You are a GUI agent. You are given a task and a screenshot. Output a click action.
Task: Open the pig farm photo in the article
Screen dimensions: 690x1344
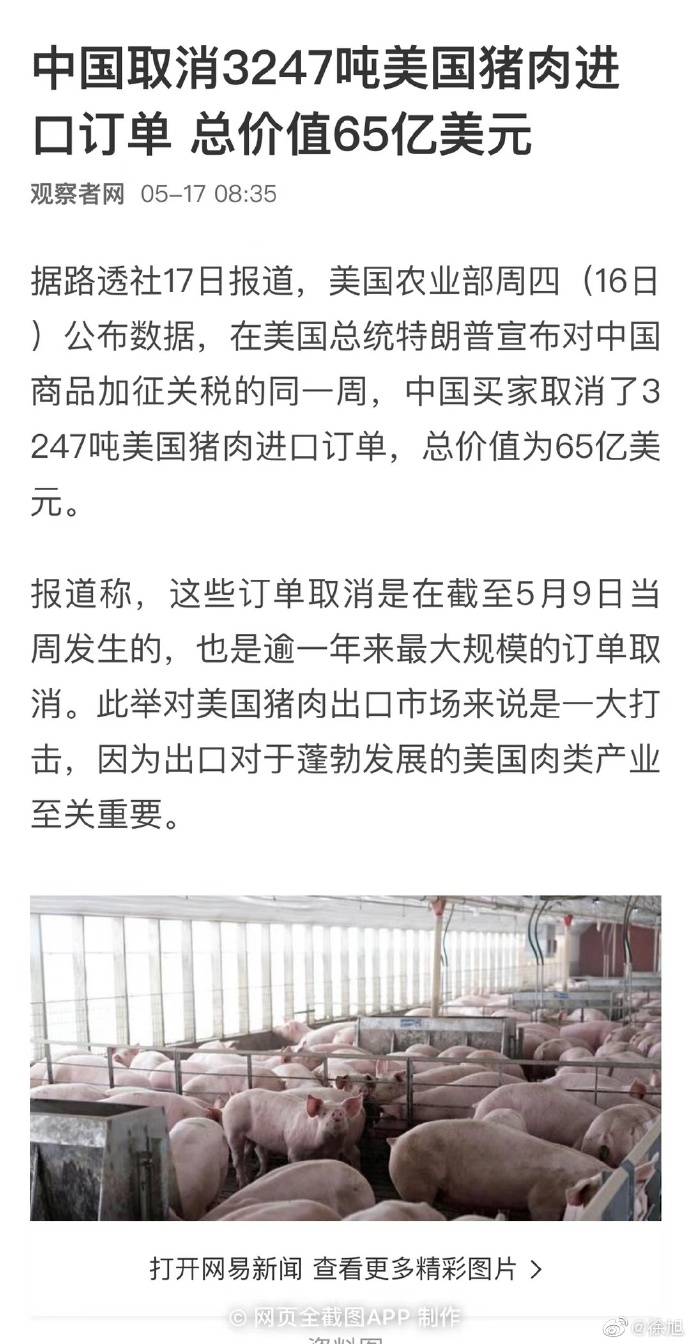(345, 1057)
